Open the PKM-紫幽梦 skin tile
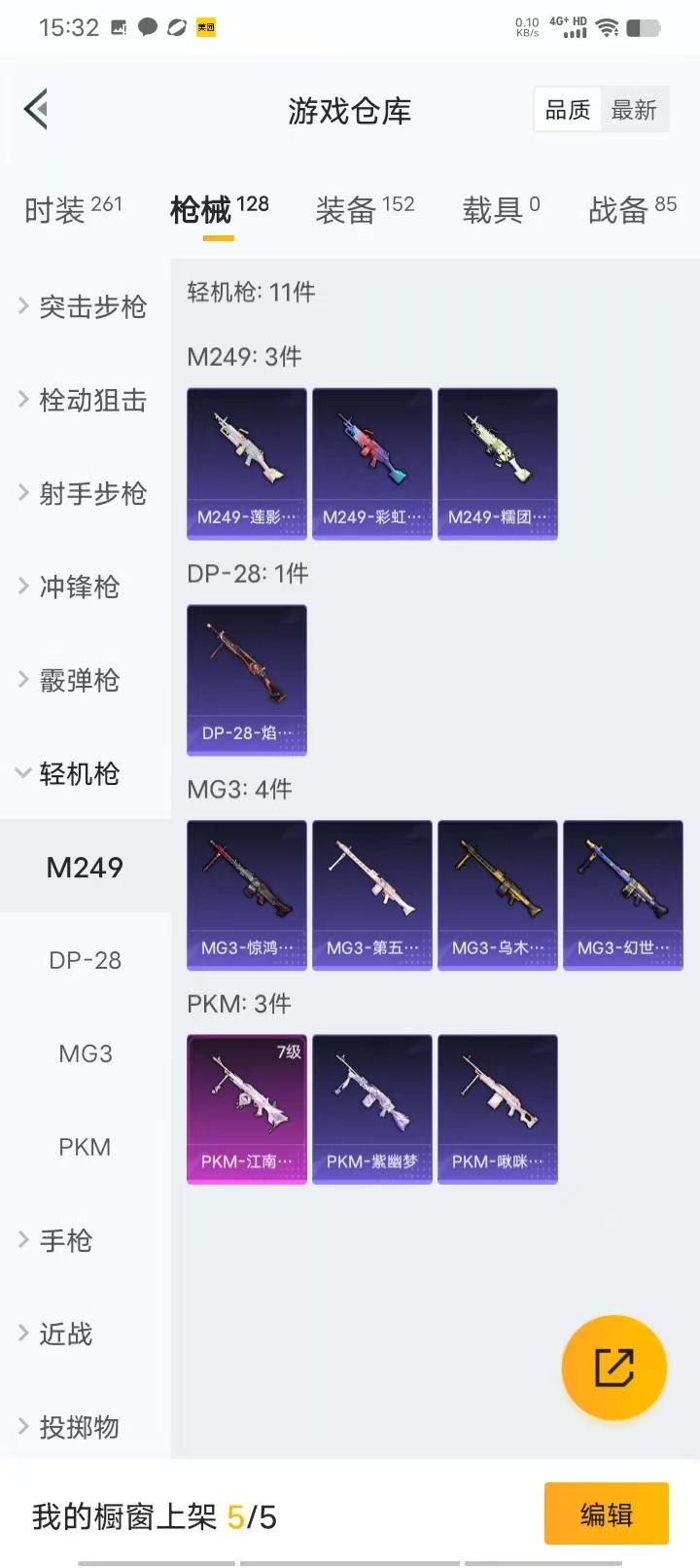Screen dimensions: 700x1568 pyautogui.click(x=372, y=1109)
